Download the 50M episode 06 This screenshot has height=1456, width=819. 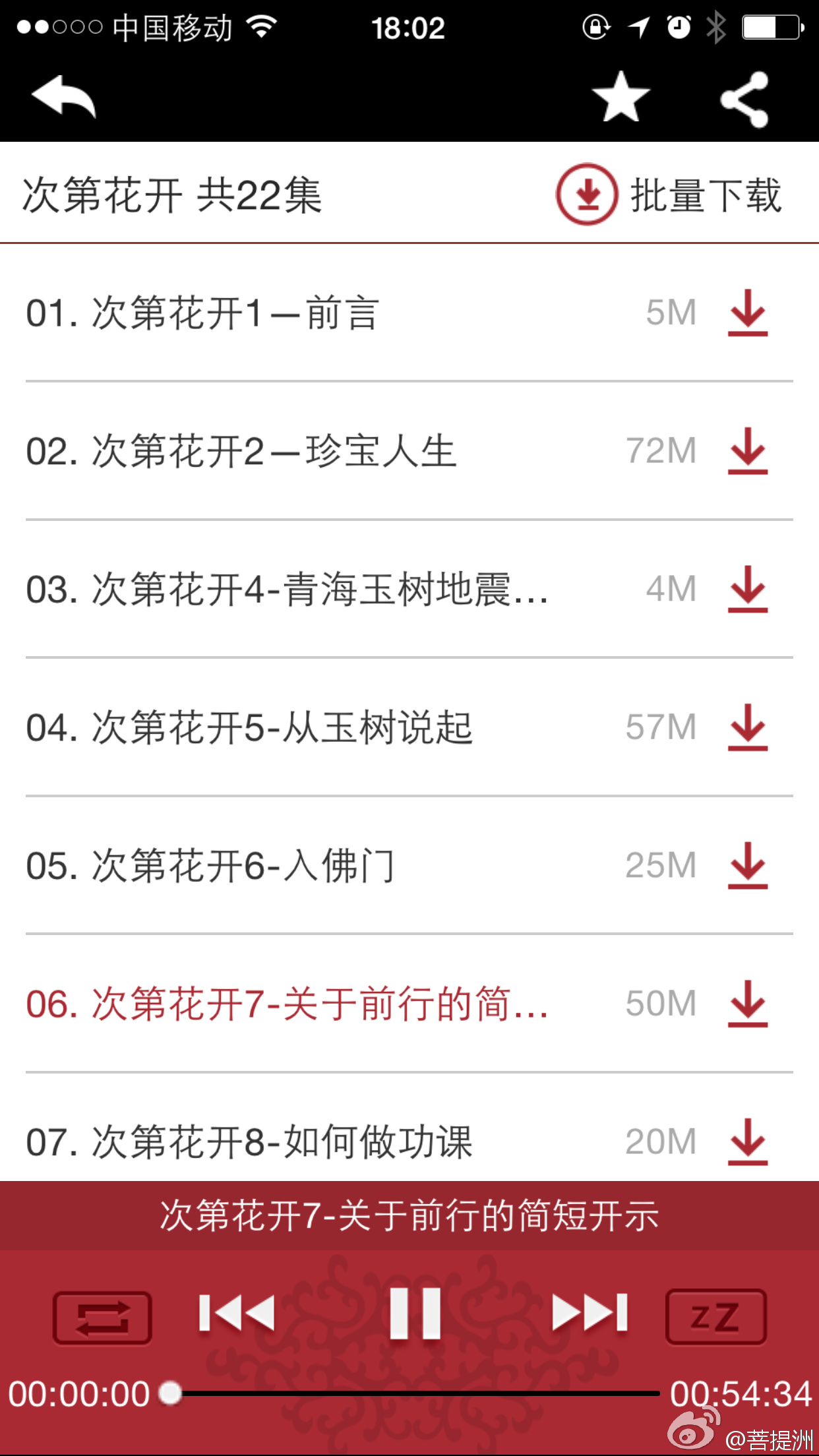point(748,1004)
